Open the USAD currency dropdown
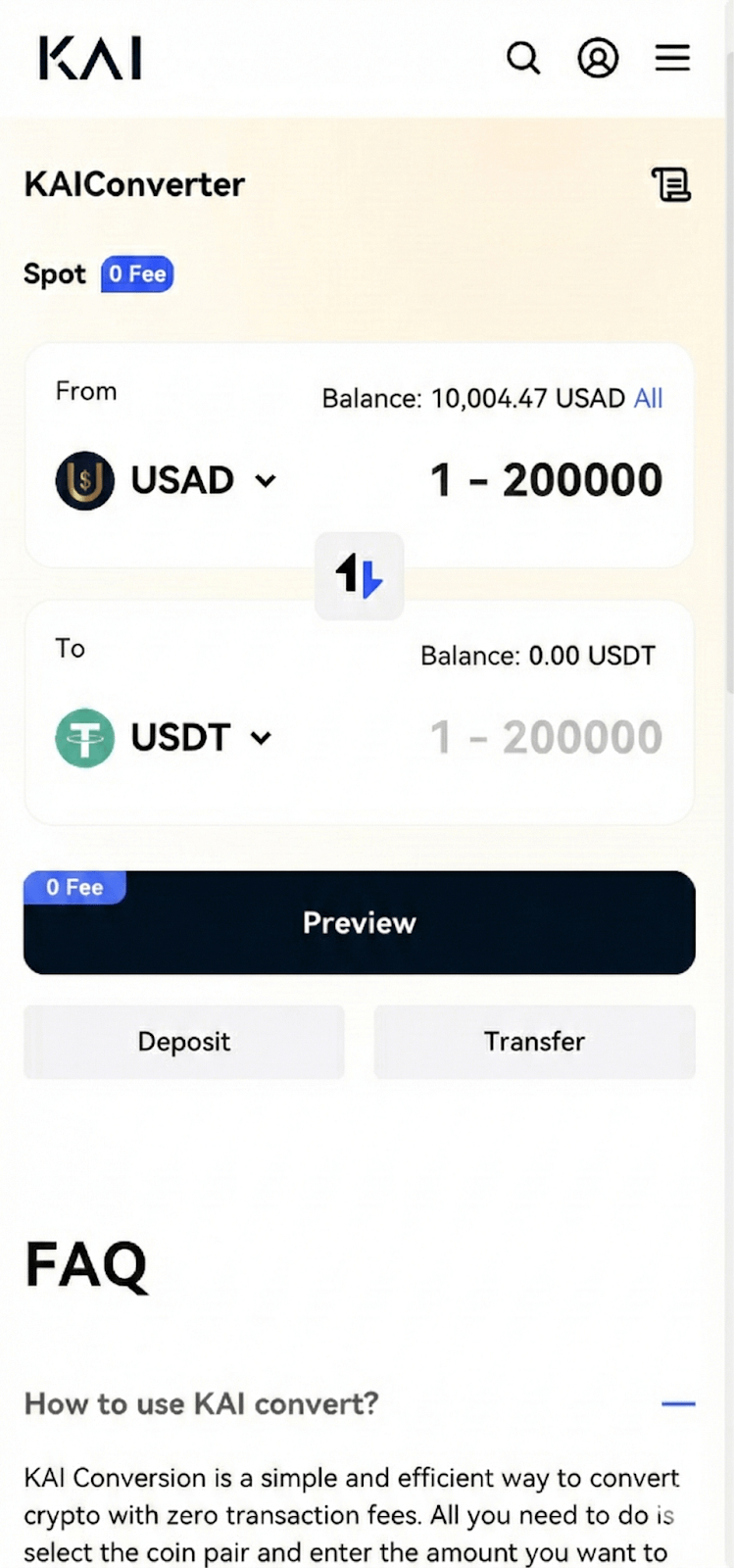 168,480
